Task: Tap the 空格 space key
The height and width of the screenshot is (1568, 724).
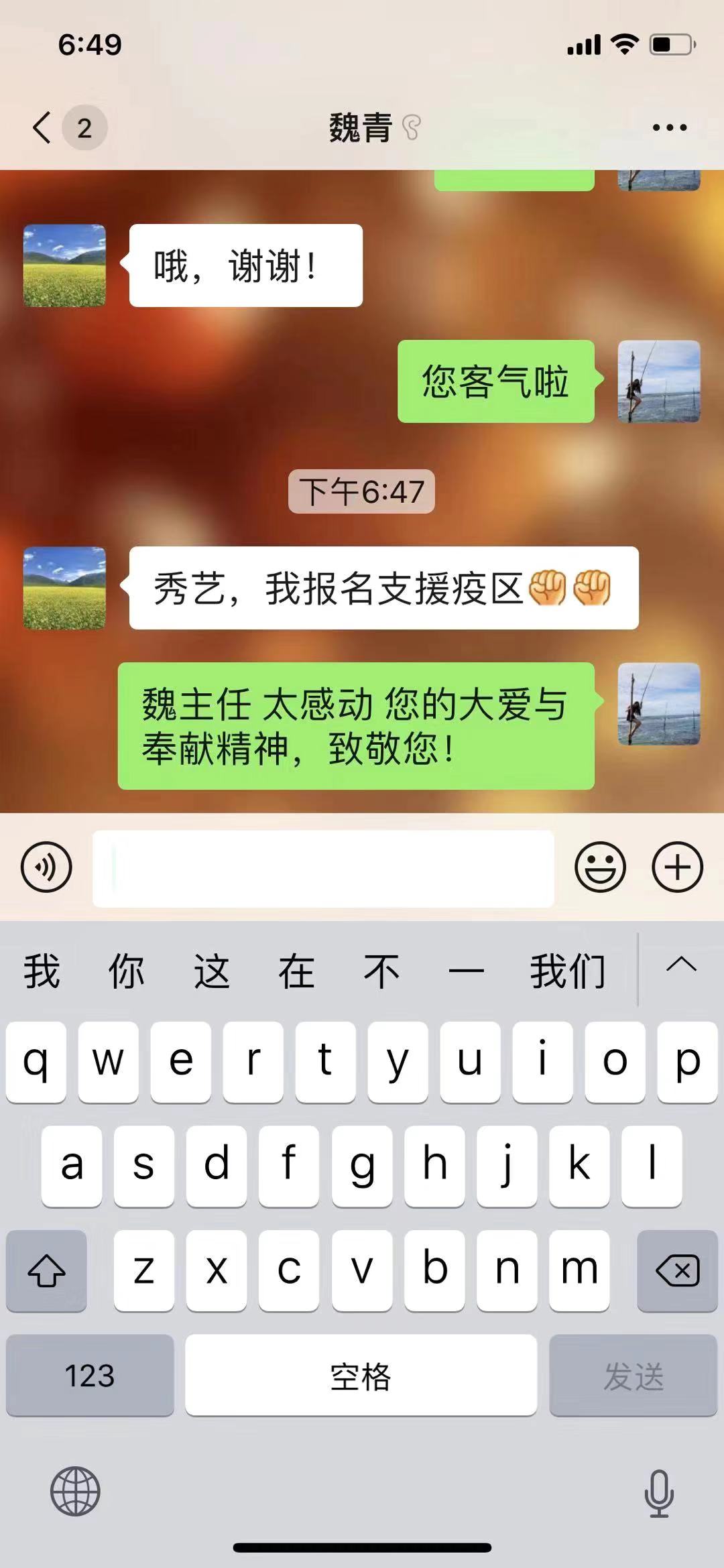Action: click(361, 1375)
